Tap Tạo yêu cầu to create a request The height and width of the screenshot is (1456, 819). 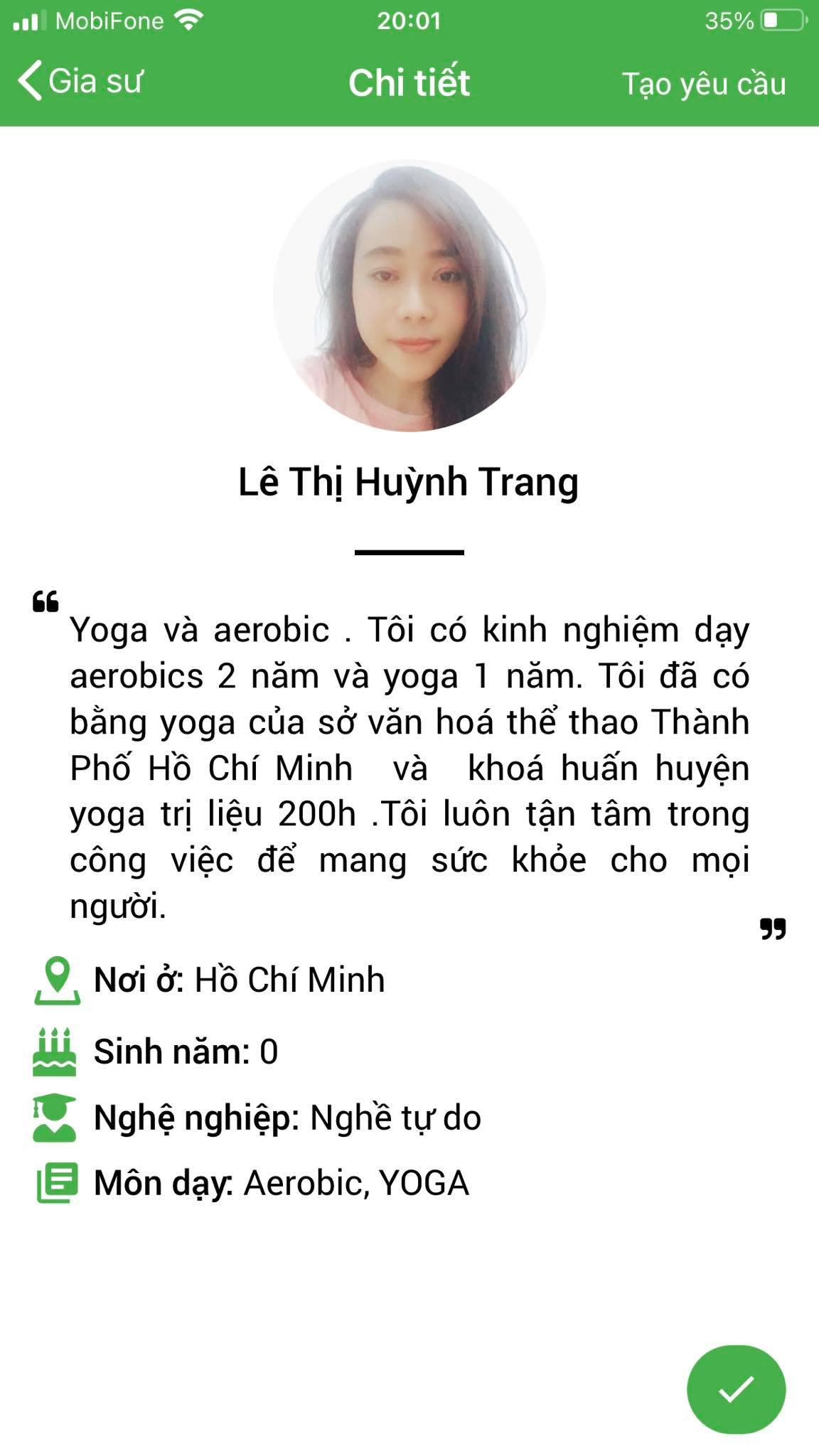[x=703, y=84]
